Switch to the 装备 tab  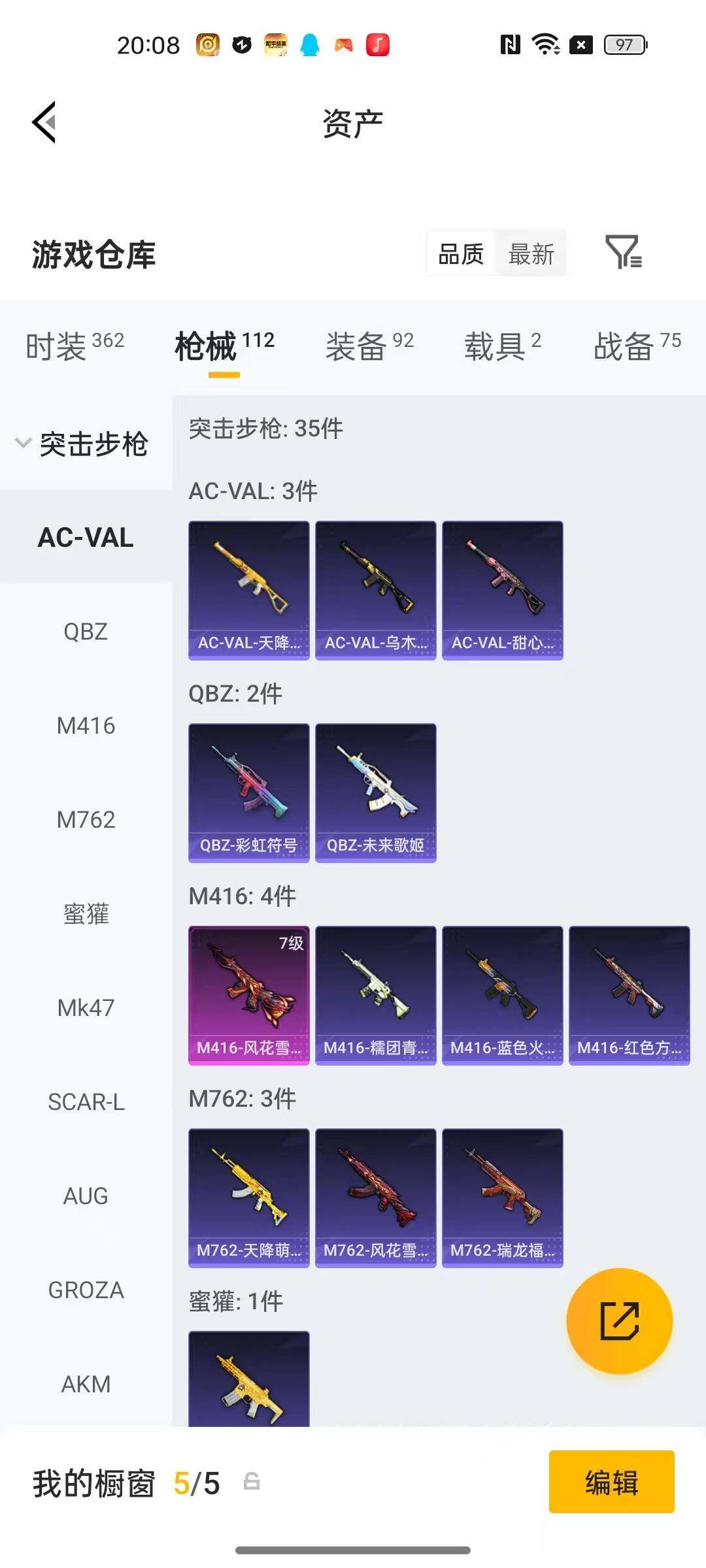tap(369, 346)
